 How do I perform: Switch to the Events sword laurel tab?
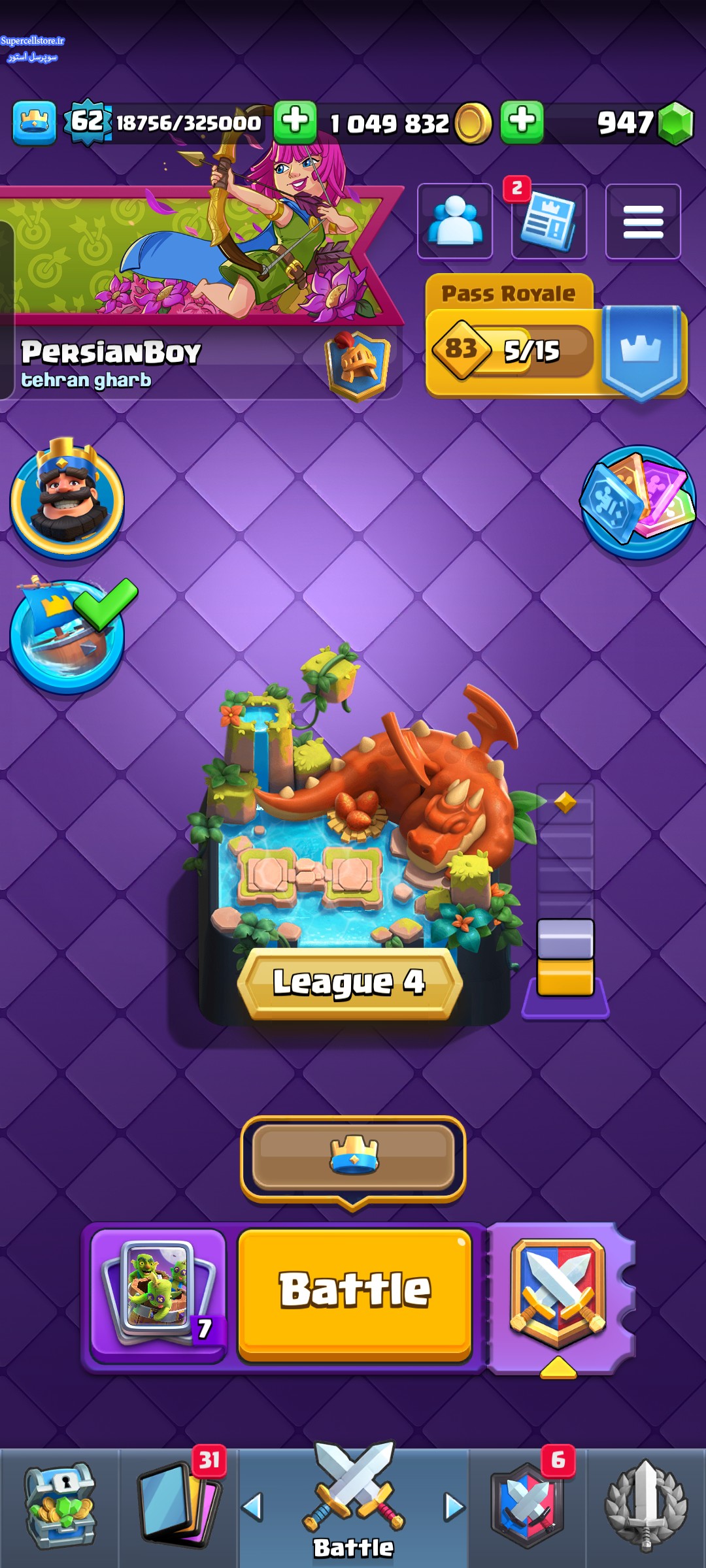[x=646, y=1506]
